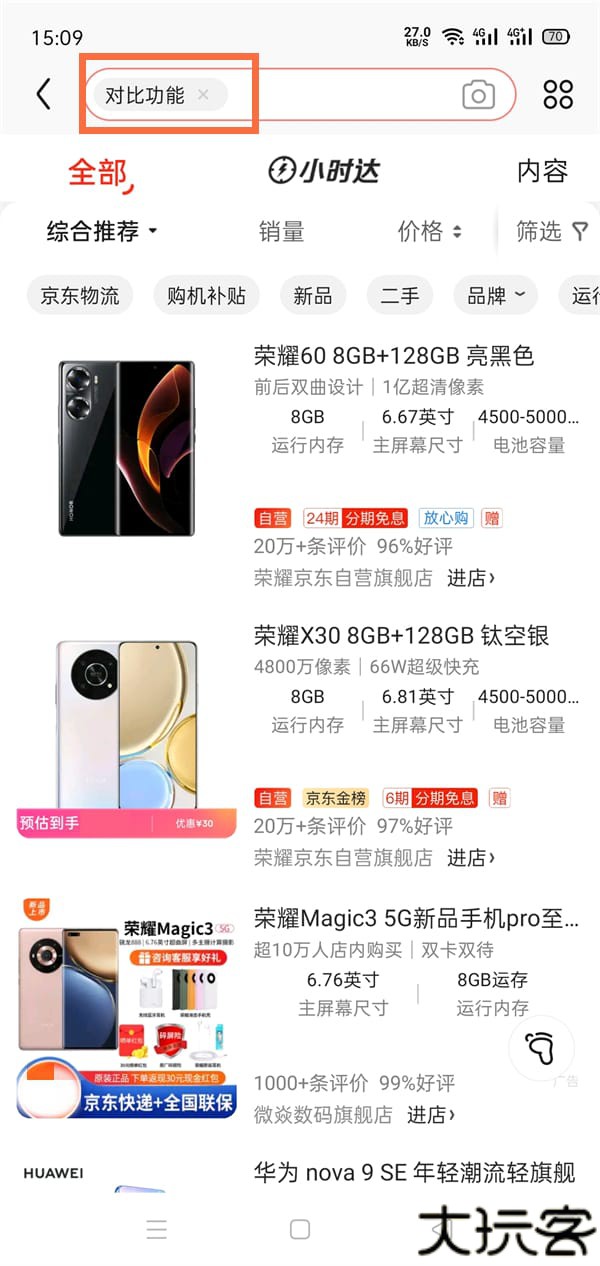Tap the search input field
600x1266 pixels.
point(340,95)
